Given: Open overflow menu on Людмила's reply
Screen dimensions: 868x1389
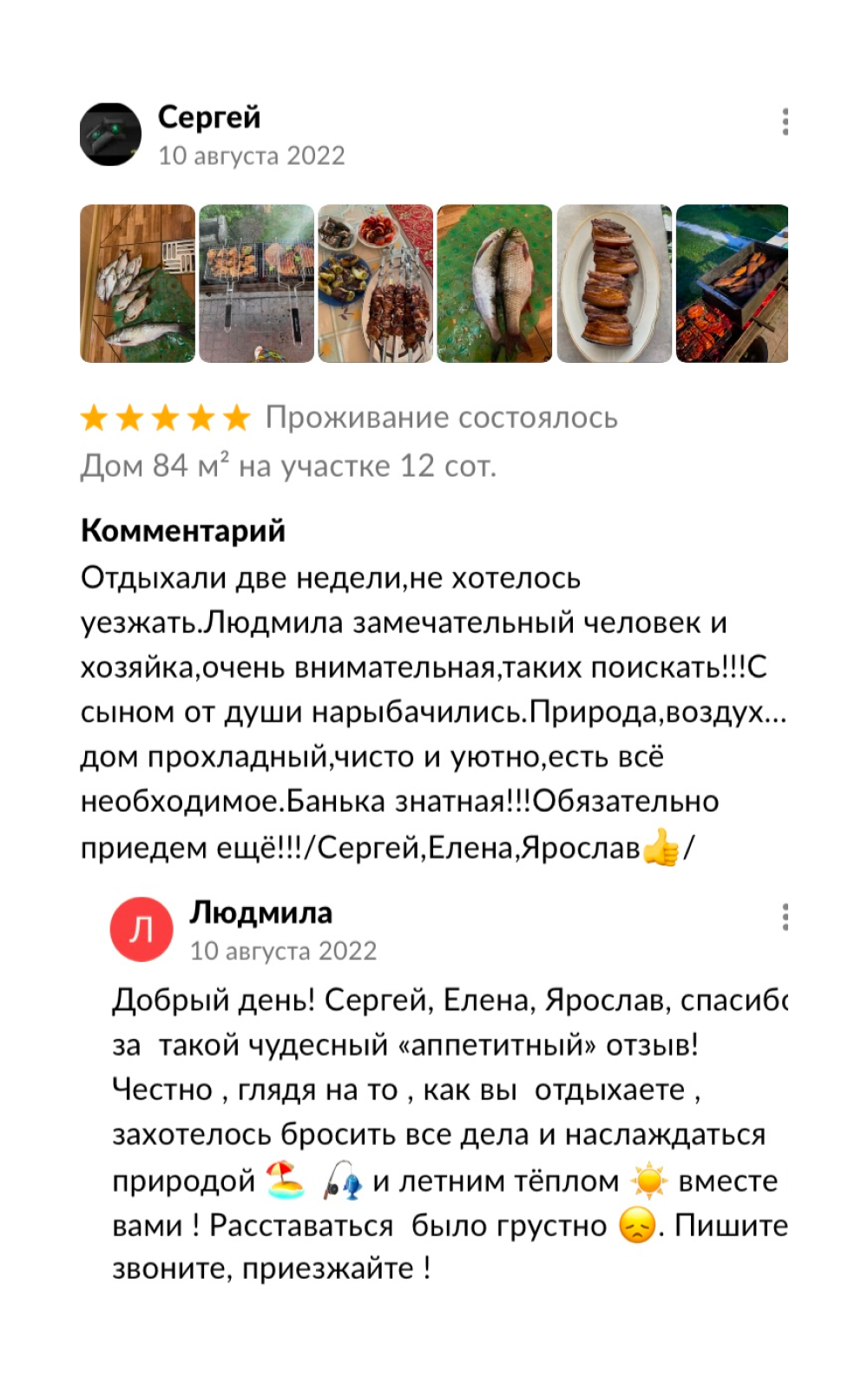Looking at the screenshot, I should 785,917.
